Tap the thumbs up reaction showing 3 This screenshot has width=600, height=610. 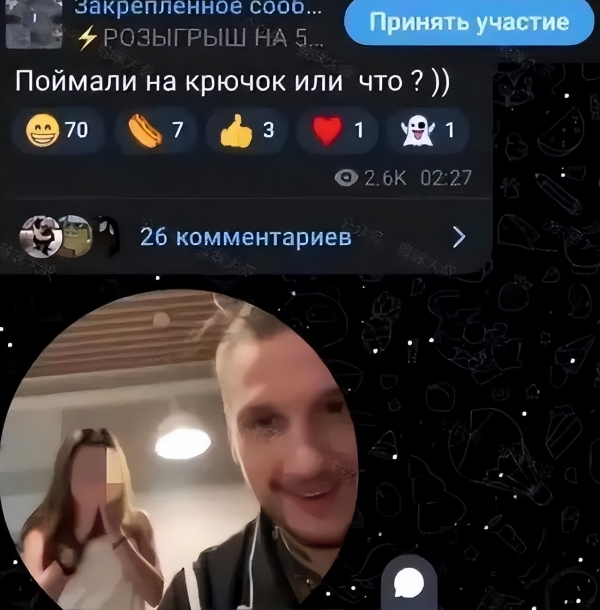point(246,133)
